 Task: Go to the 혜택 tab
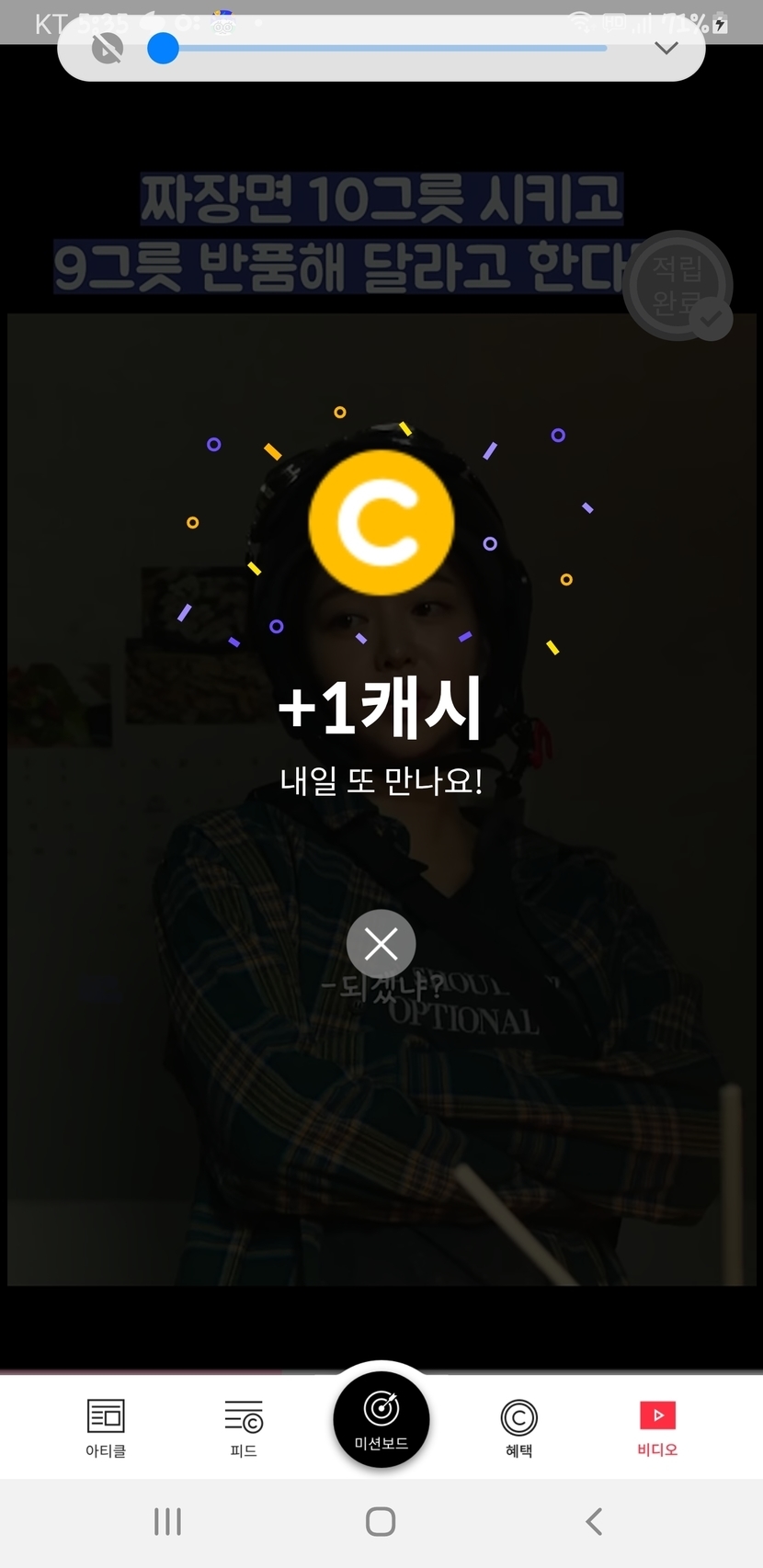pos(518,1427)
